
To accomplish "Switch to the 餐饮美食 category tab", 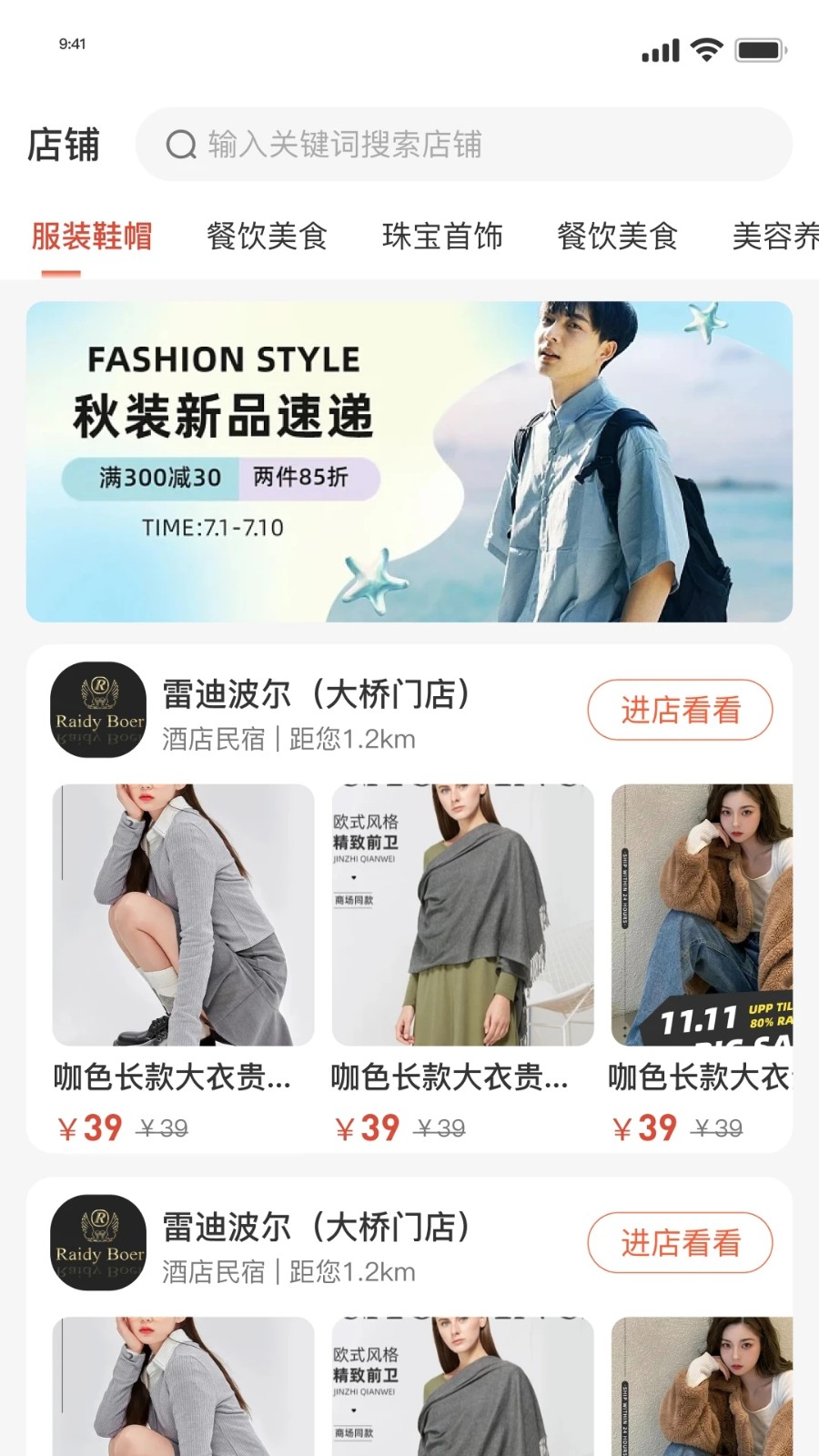I will click(x=268, y=236).
